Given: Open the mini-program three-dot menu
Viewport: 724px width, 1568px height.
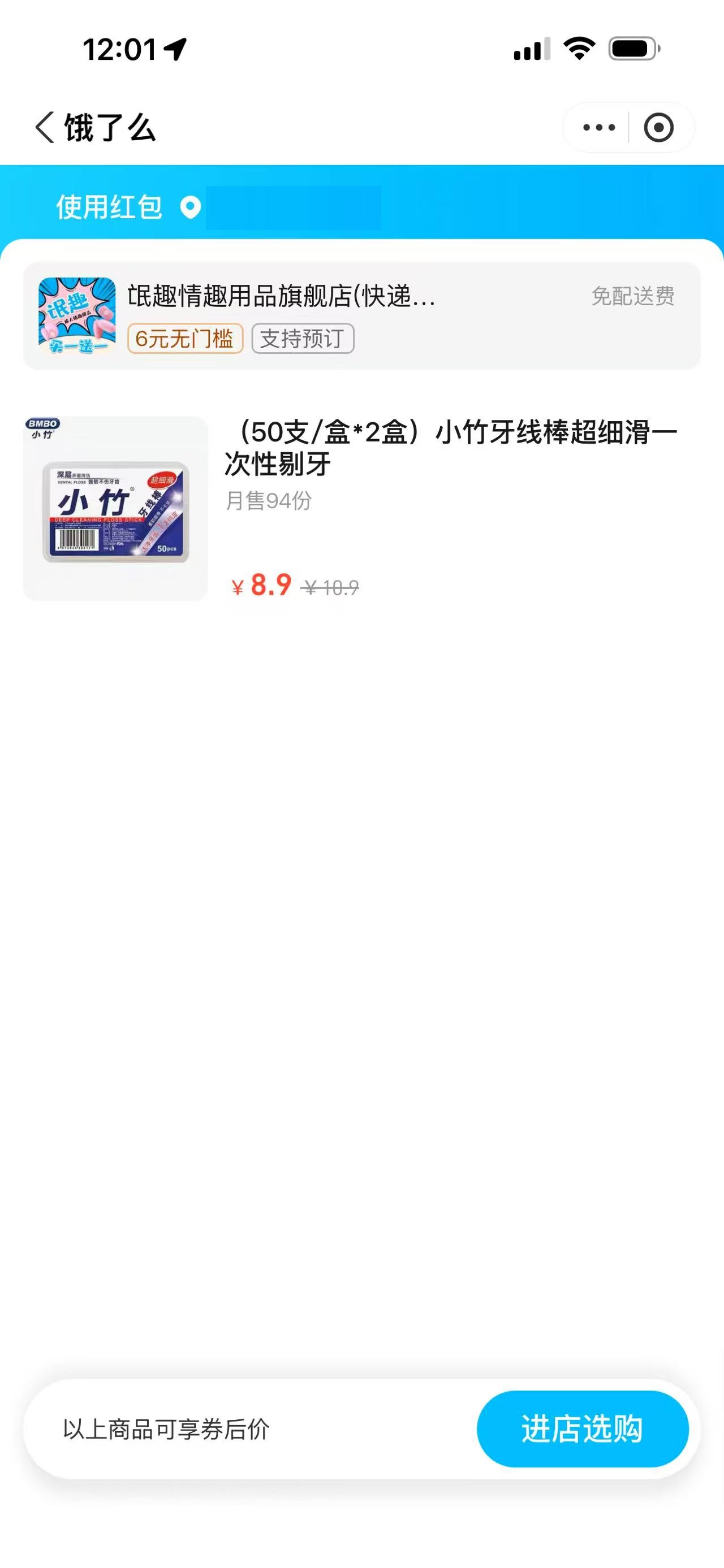Looking at the screenshot, I should (598, 128).
